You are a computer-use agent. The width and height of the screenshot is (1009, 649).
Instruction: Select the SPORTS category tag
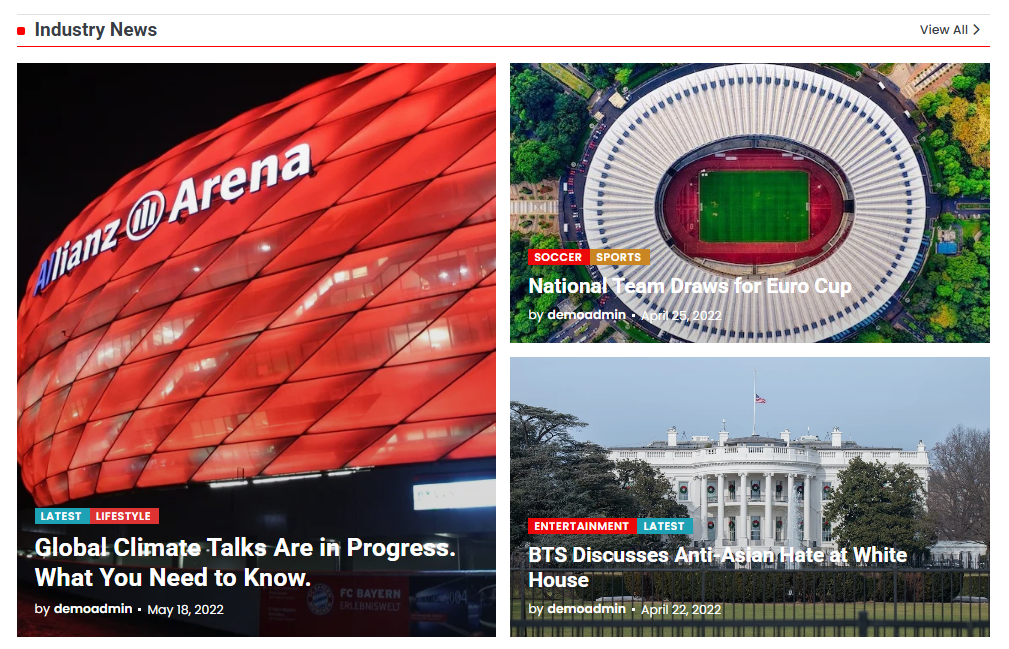(x=619, y=257)
